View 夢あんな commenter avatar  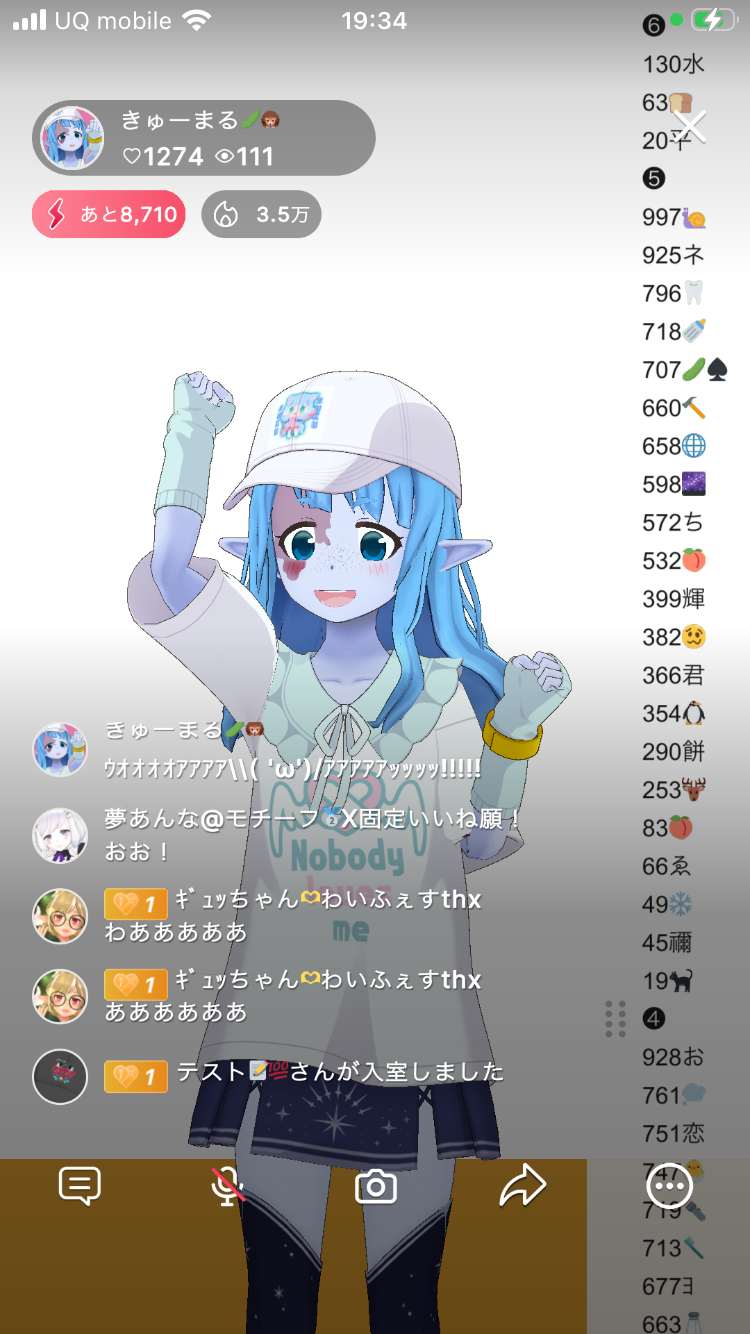[60, 835]
